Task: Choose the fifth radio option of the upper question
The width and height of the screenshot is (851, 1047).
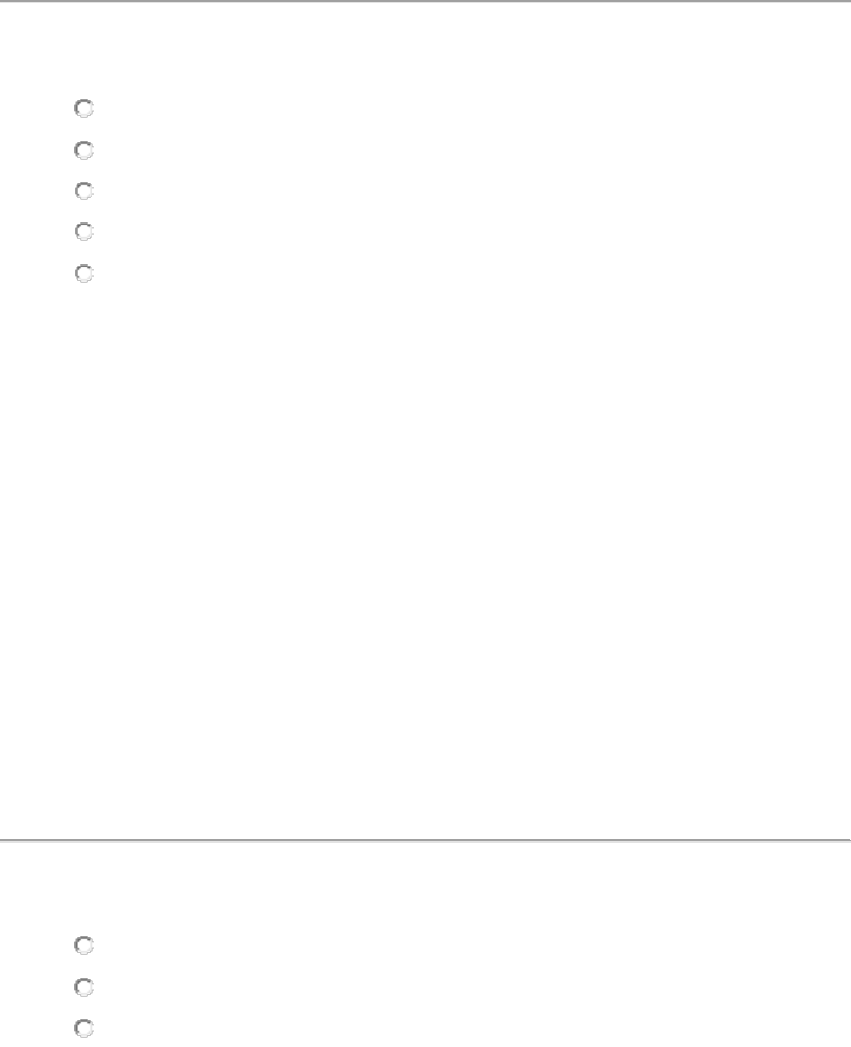Action: (x=84, y=272)
